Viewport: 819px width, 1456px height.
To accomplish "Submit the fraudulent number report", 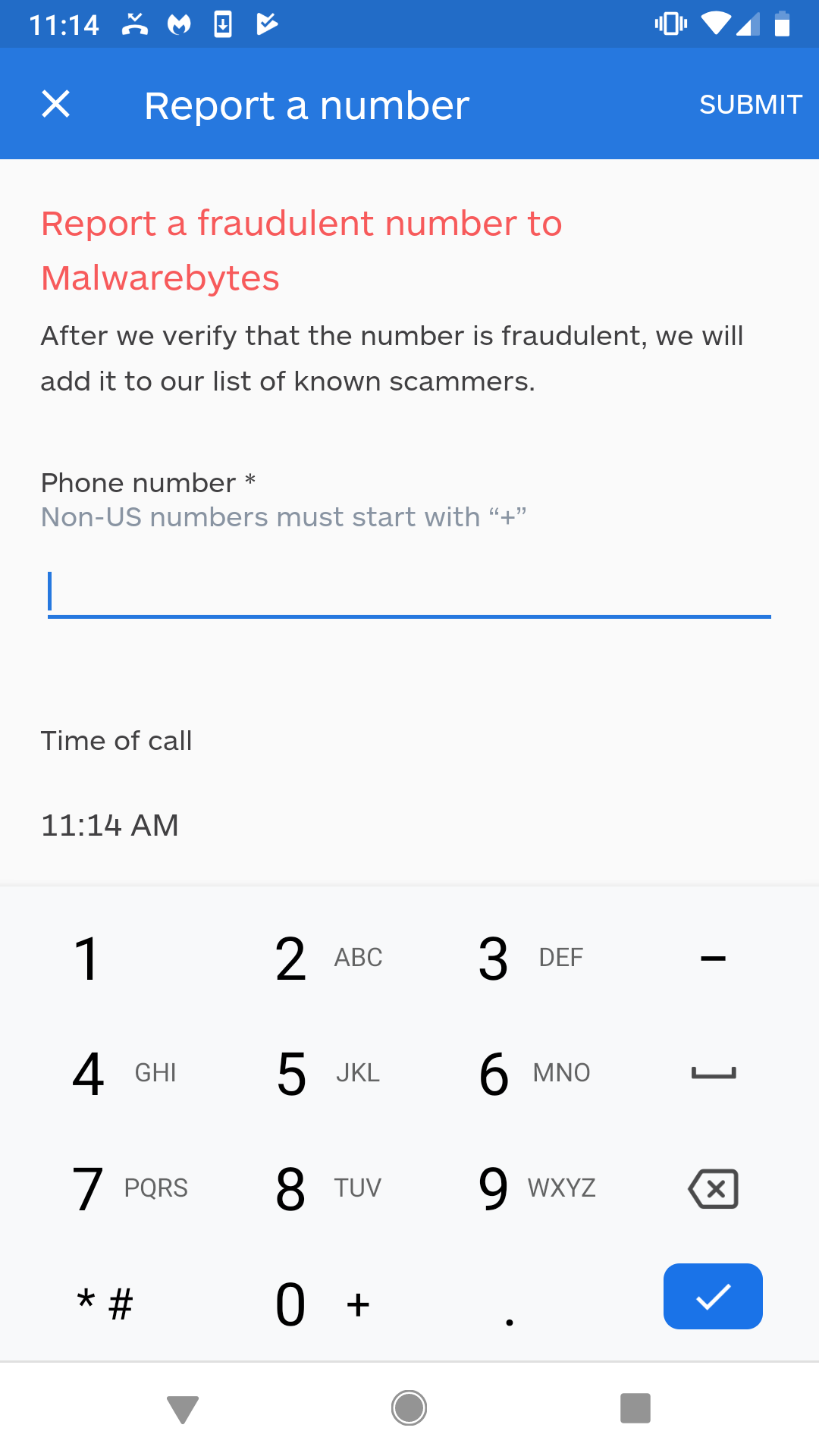I will pyautogui.click(x=751, y=104).
